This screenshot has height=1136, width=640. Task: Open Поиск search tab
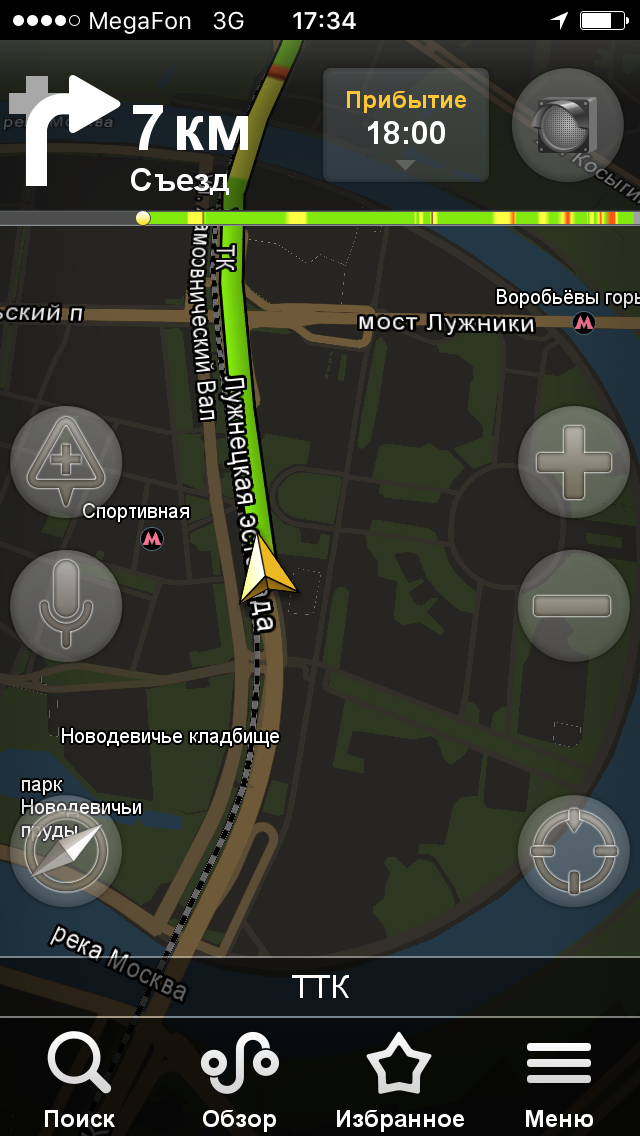[x=79, y=1079]
